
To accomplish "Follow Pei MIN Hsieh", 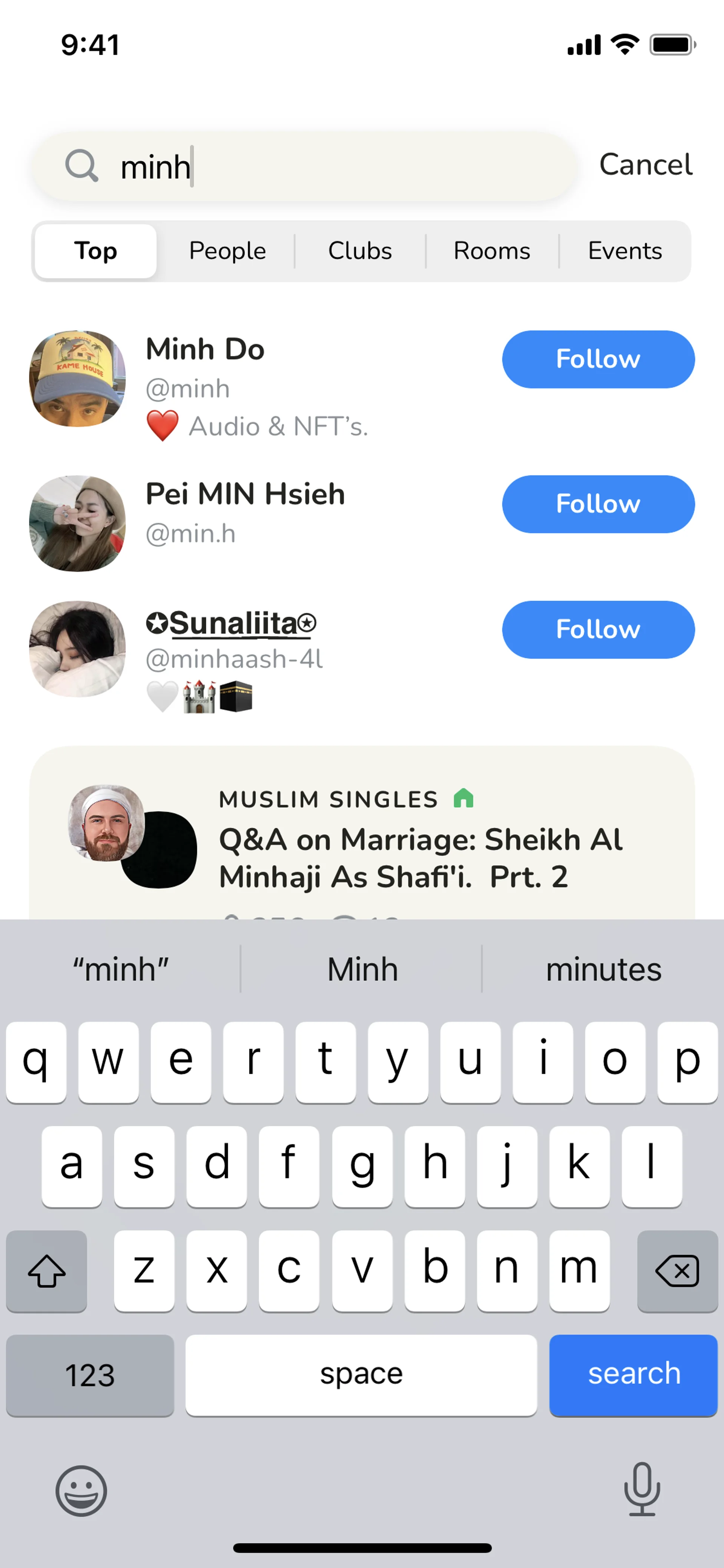I will [597, 504].
